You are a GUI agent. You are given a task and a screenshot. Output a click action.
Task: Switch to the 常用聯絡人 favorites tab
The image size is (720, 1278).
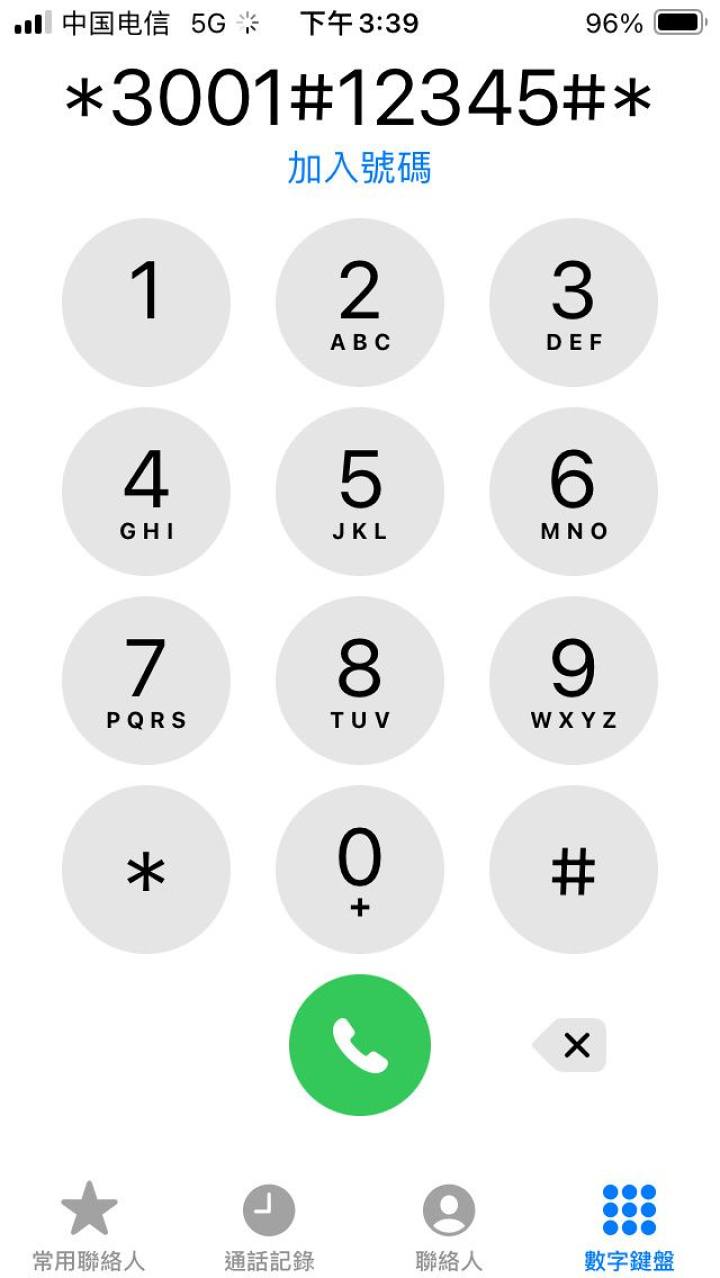click(89, 1227)
